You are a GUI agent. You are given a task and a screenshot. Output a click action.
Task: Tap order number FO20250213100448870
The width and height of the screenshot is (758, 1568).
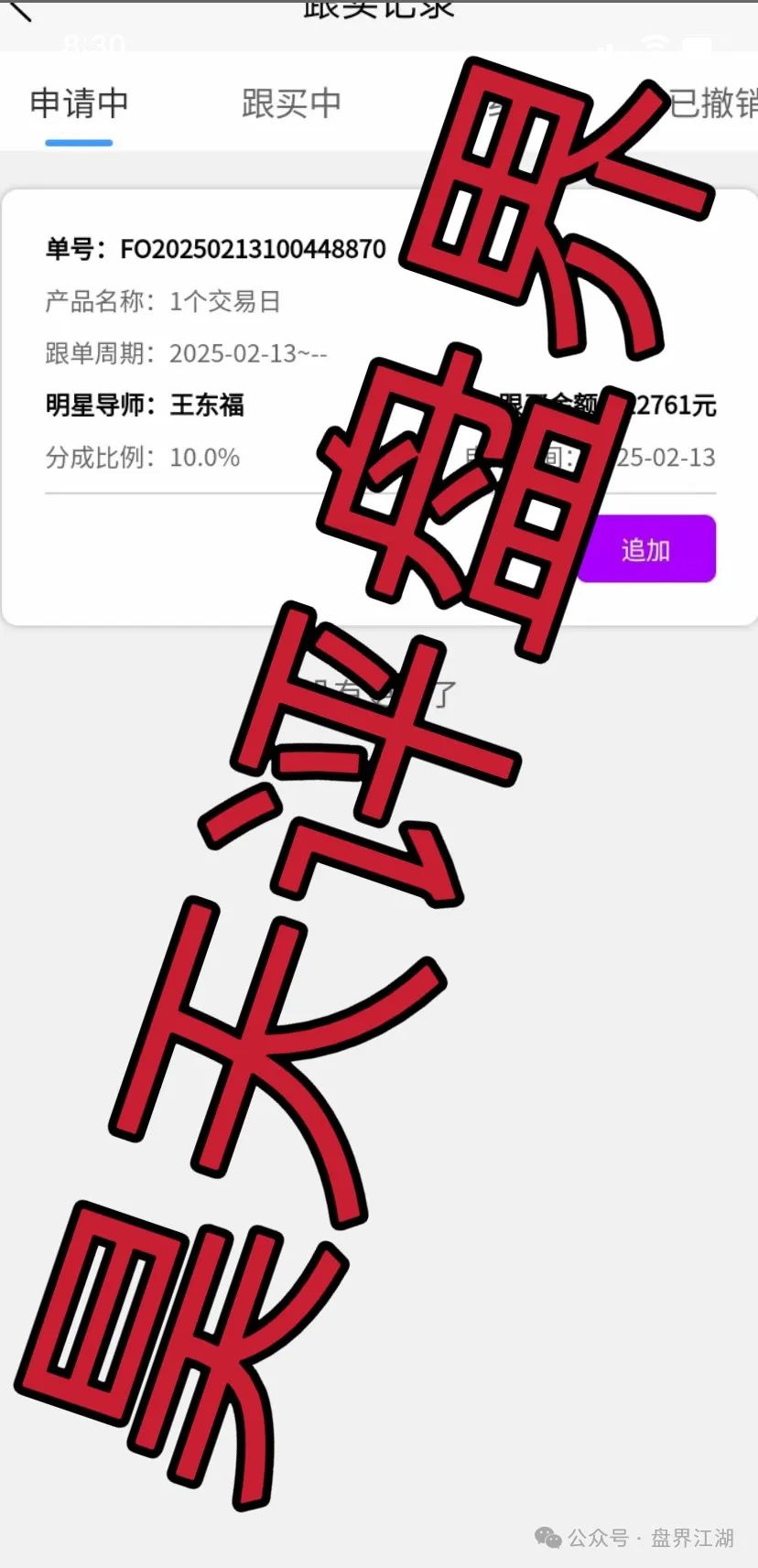[x=254, y=247]
